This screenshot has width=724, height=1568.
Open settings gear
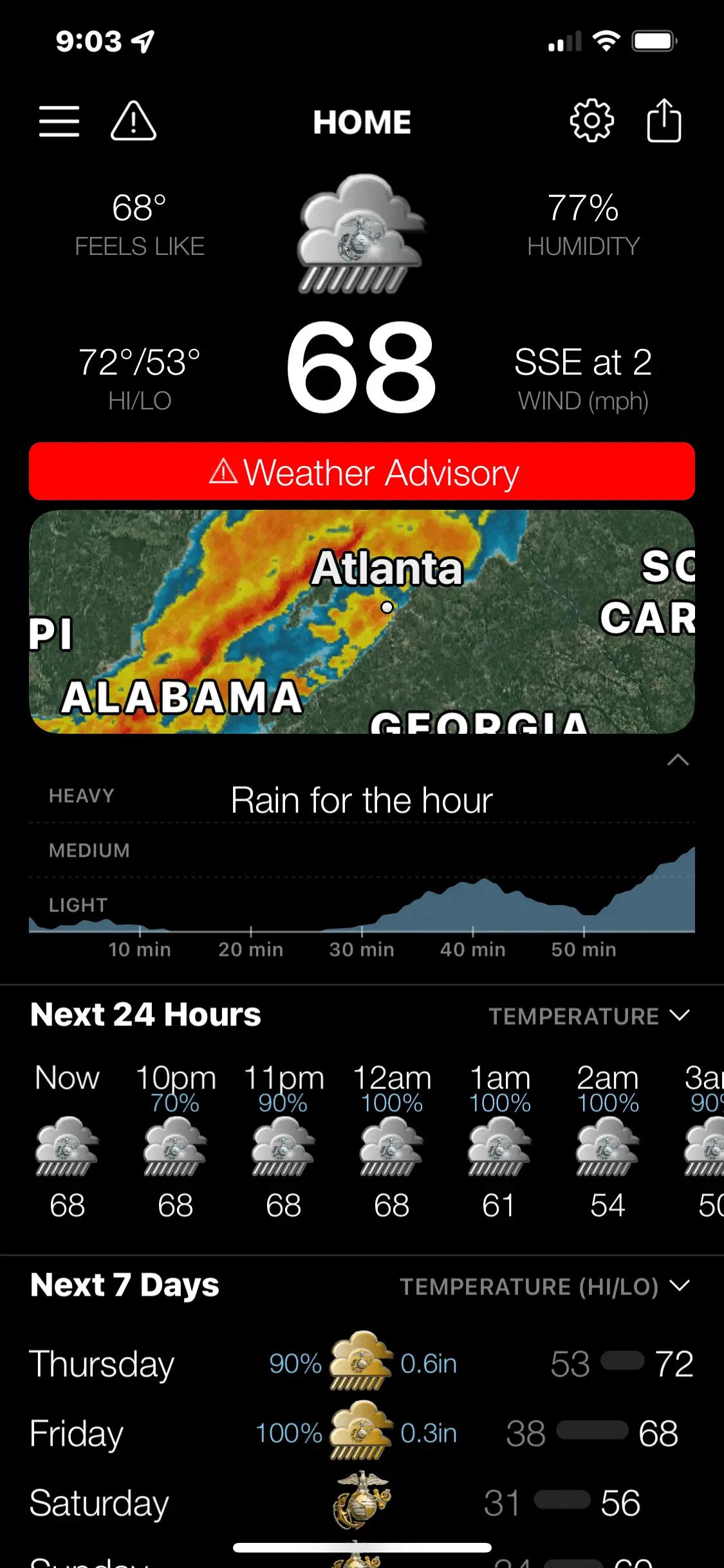click(x=591, y=120)
